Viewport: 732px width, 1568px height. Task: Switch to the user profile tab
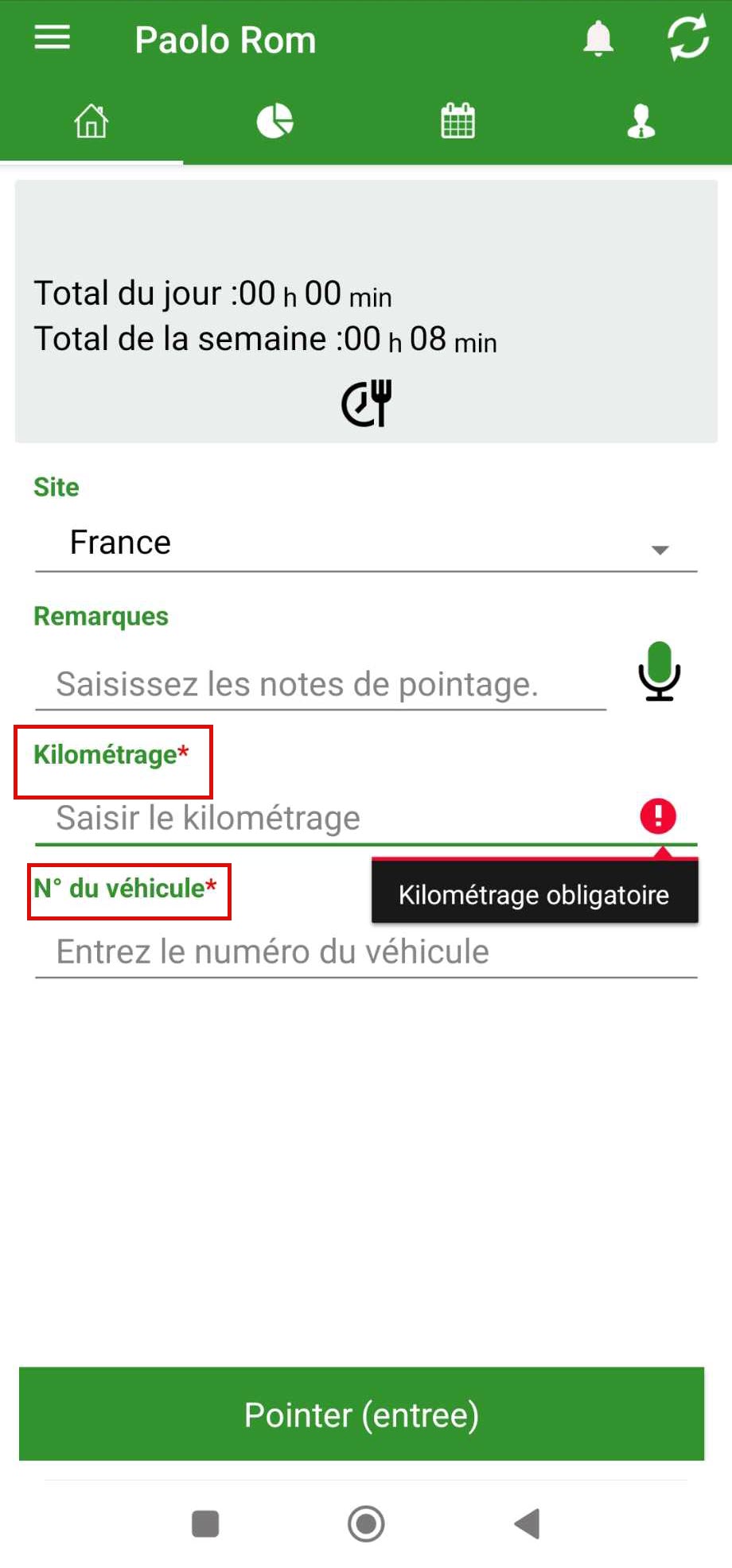point(641,121)
